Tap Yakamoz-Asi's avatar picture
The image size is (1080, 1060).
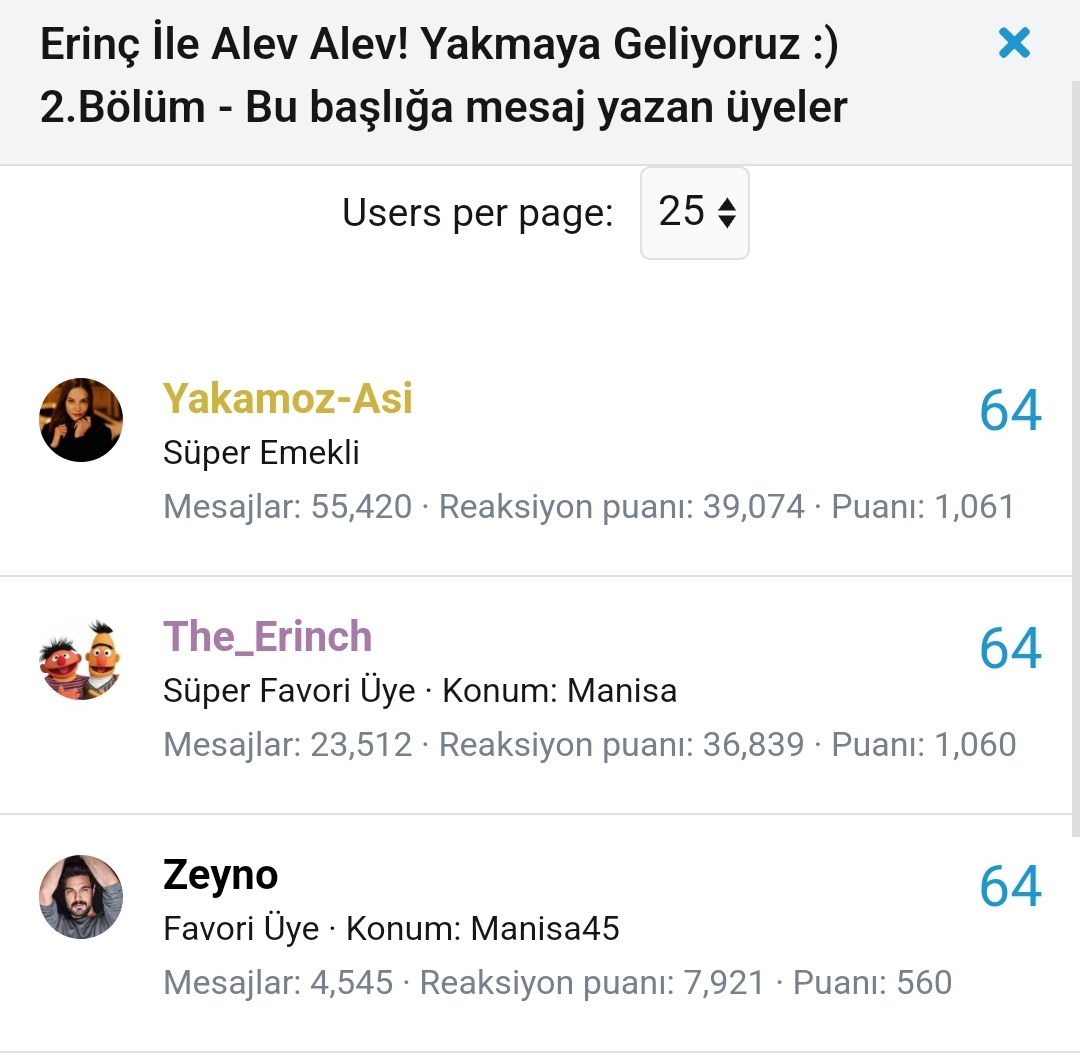(81, 420)
